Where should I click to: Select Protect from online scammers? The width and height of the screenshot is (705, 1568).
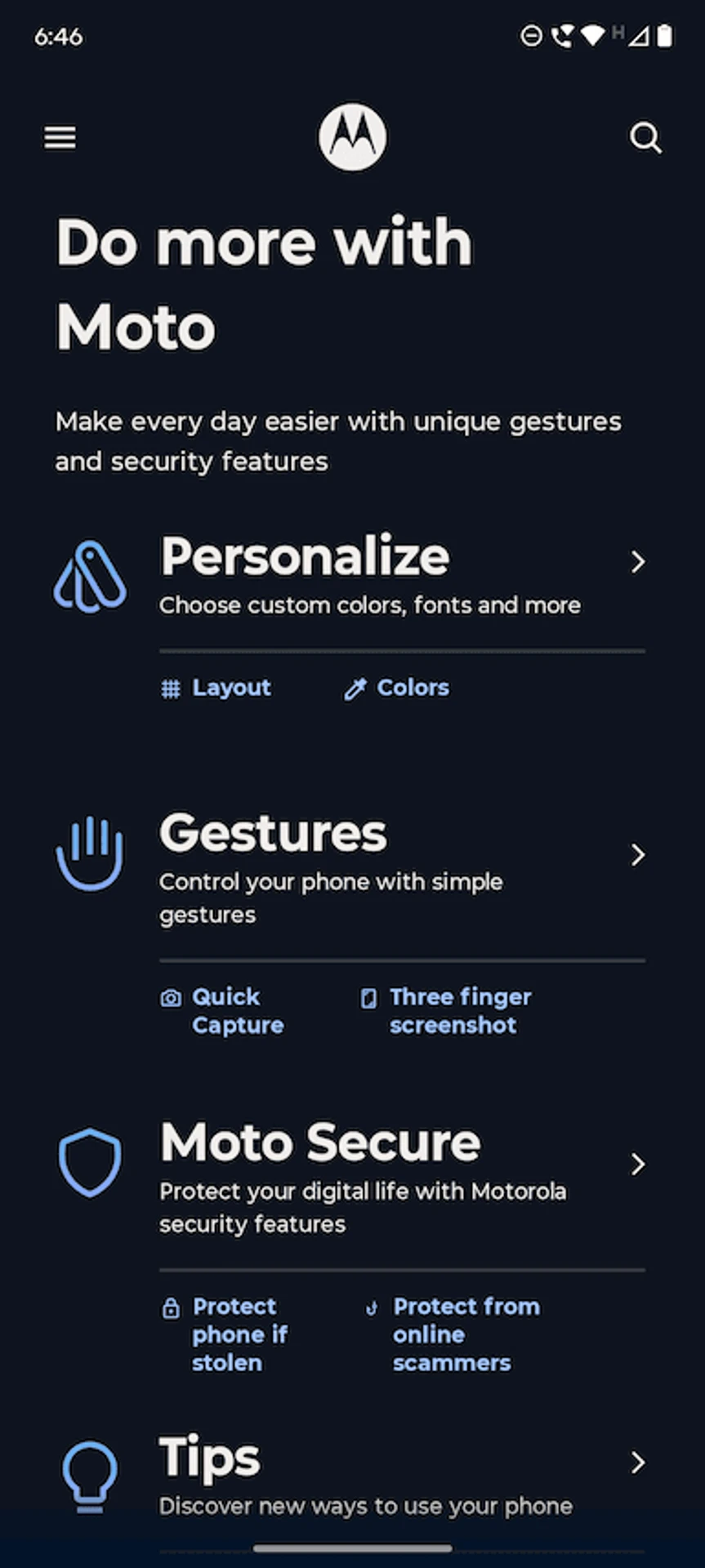pyautogui.click(x=454, y=1334)
